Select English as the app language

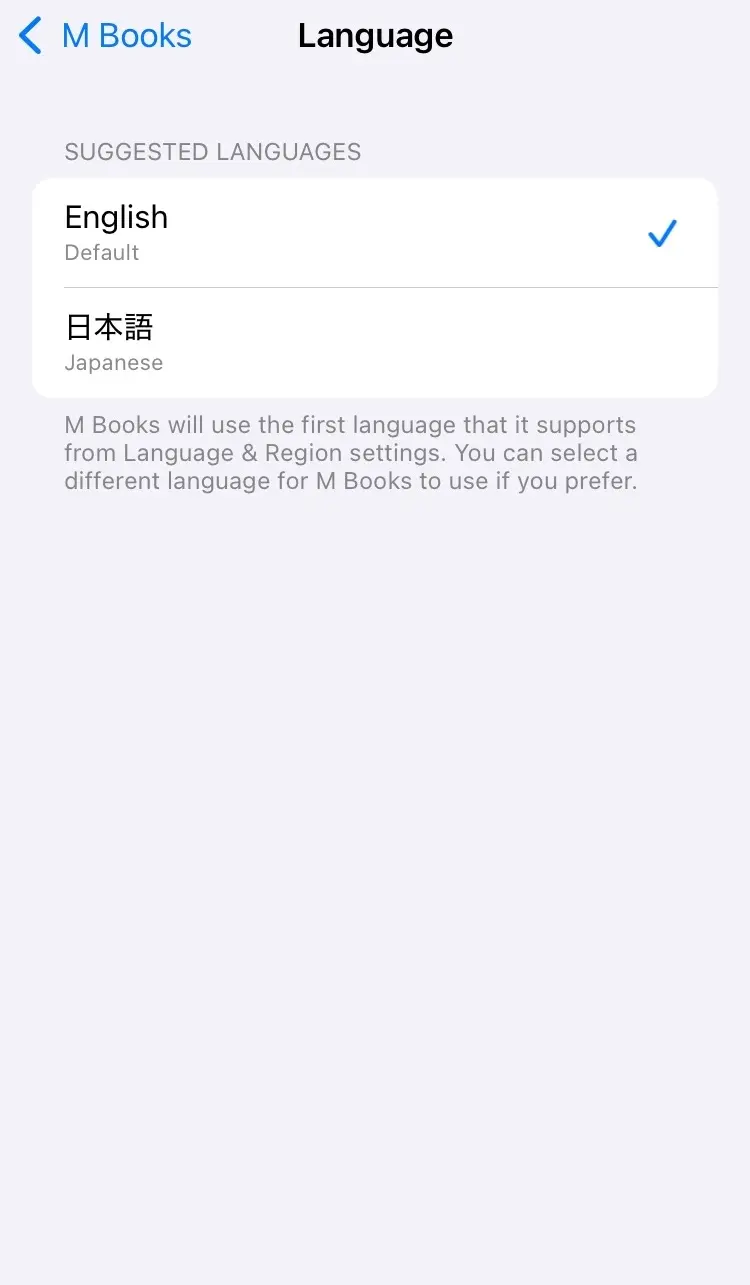(x=375, y=233)
